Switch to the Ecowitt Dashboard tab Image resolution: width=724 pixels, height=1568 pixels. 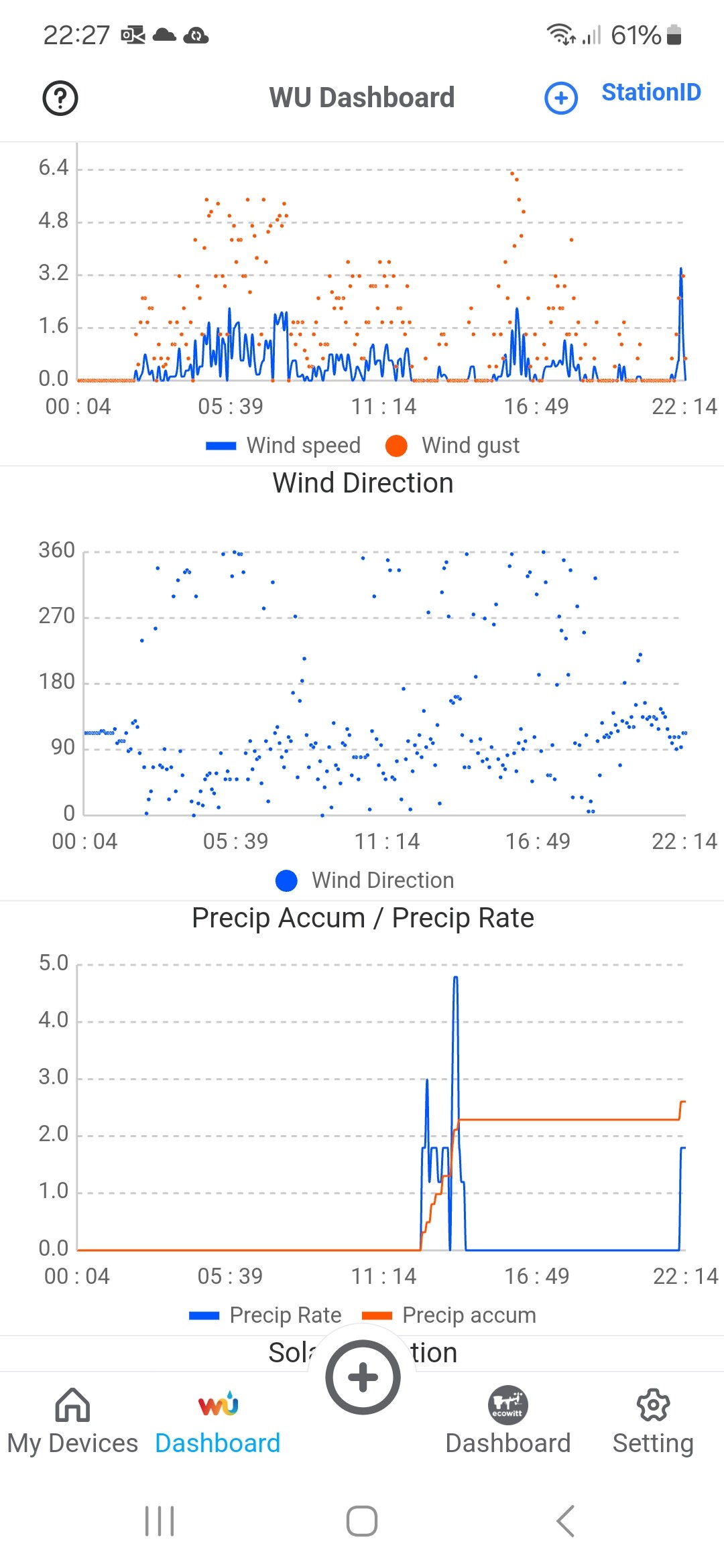pyautogui.click(x=508, y=1422)
